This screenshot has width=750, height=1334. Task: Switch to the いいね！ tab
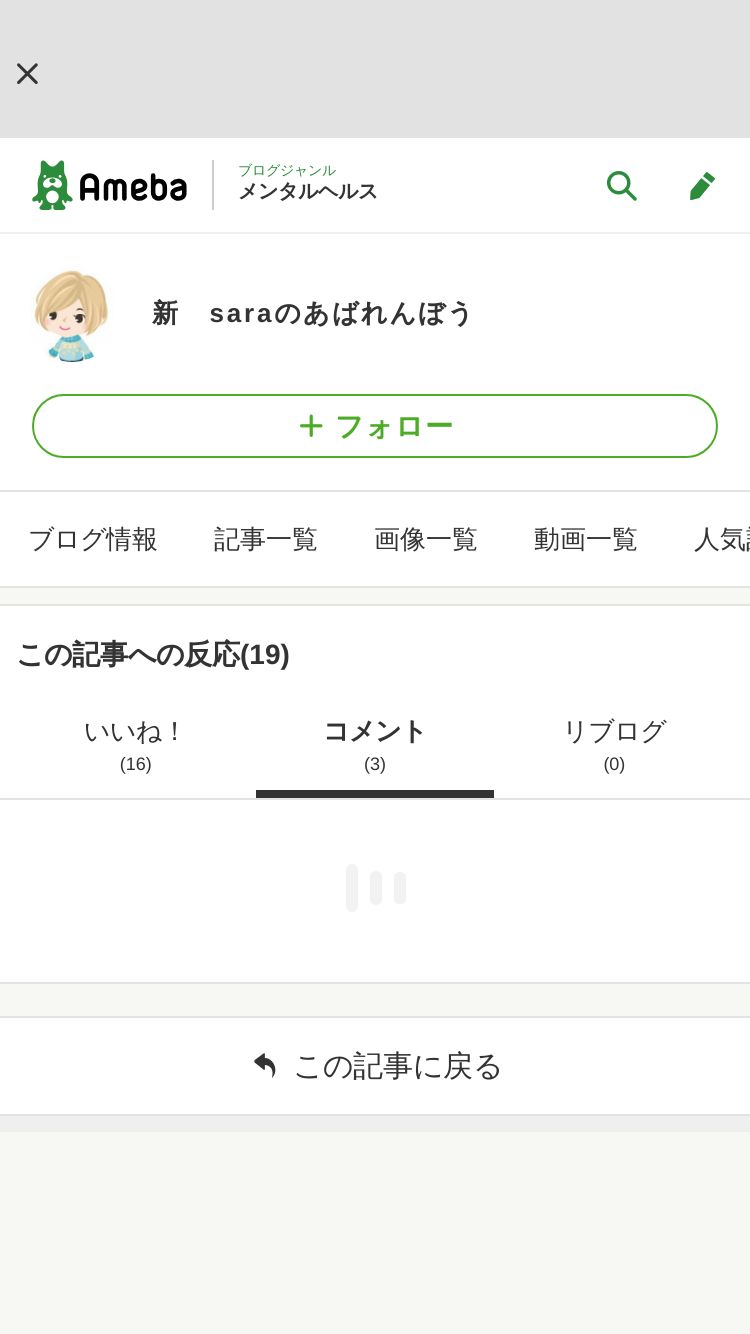(x=135, y=745)
